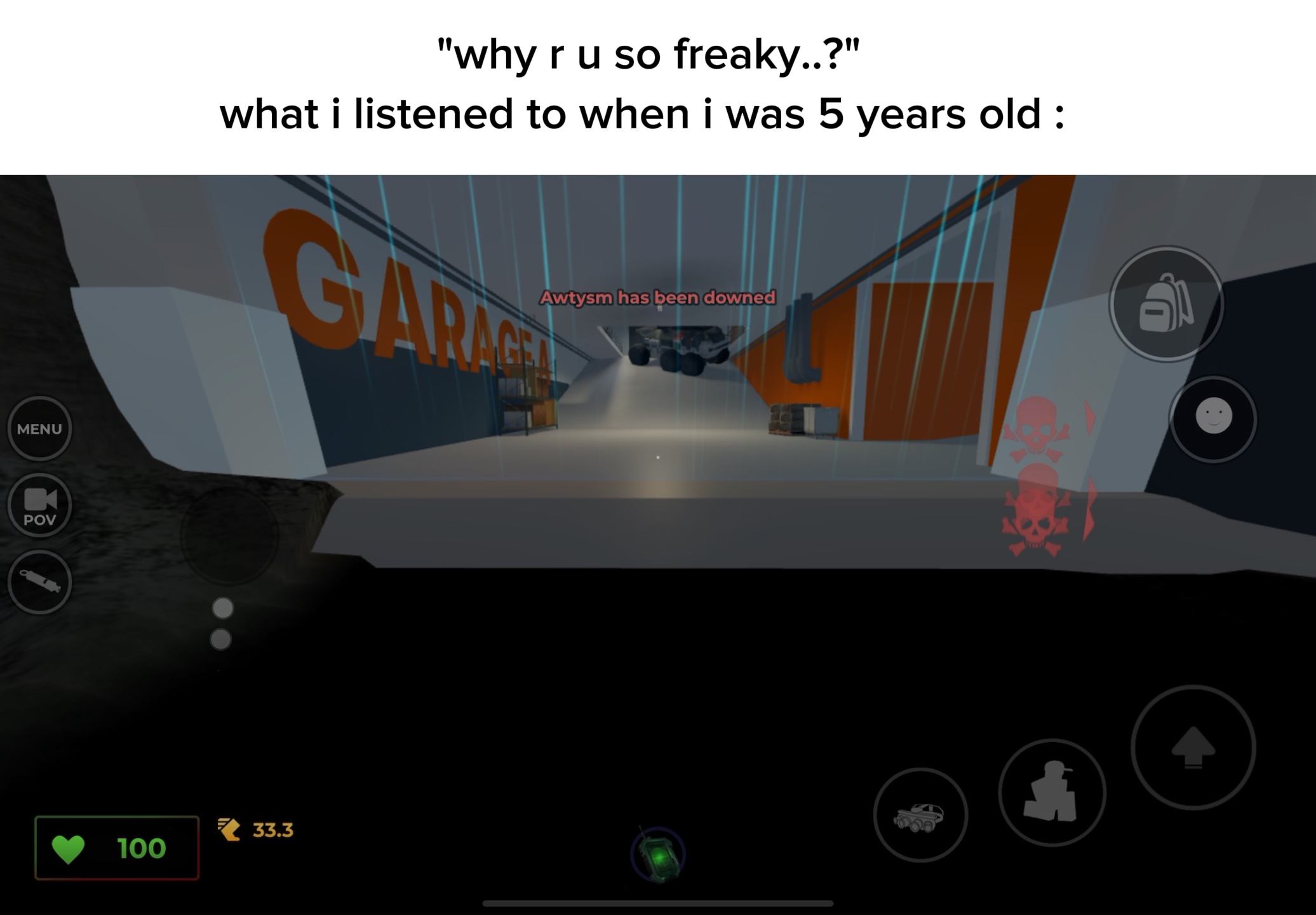Toggle the POV camera view
This screenshot has height=915, width=1316.
39,506
